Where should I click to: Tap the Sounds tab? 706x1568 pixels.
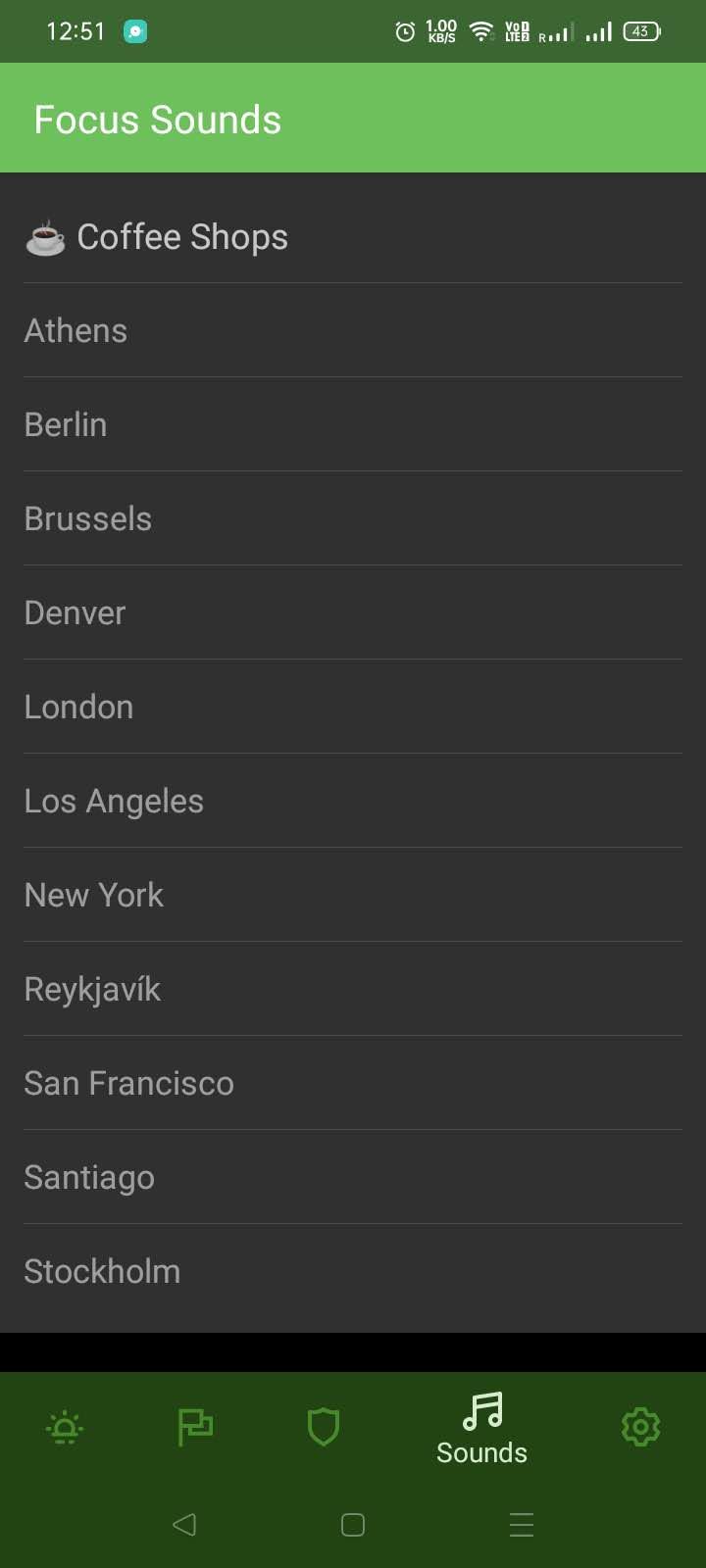(481, 1429)
